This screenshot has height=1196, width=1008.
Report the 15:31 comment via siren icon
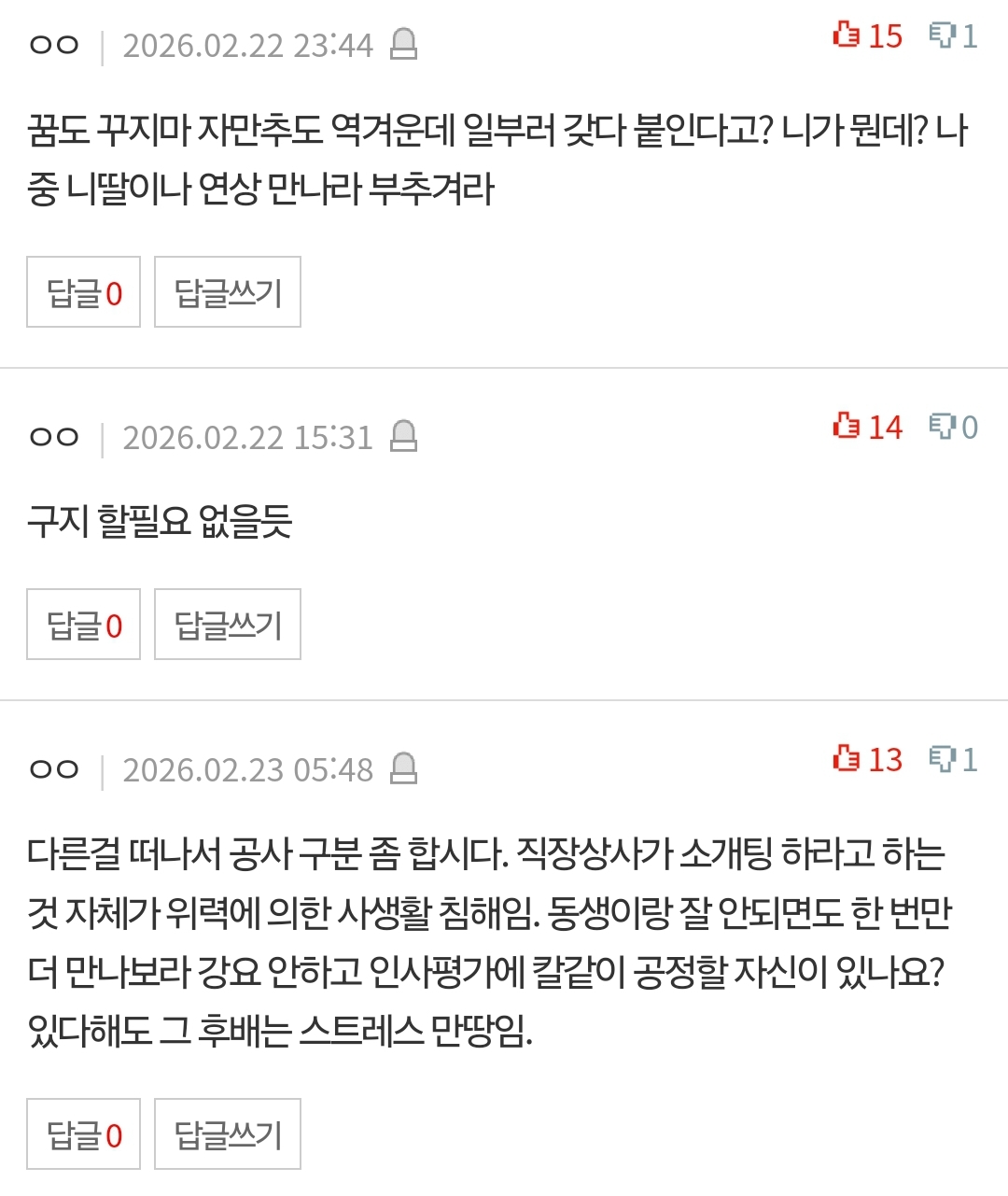(x=403, y=436)
